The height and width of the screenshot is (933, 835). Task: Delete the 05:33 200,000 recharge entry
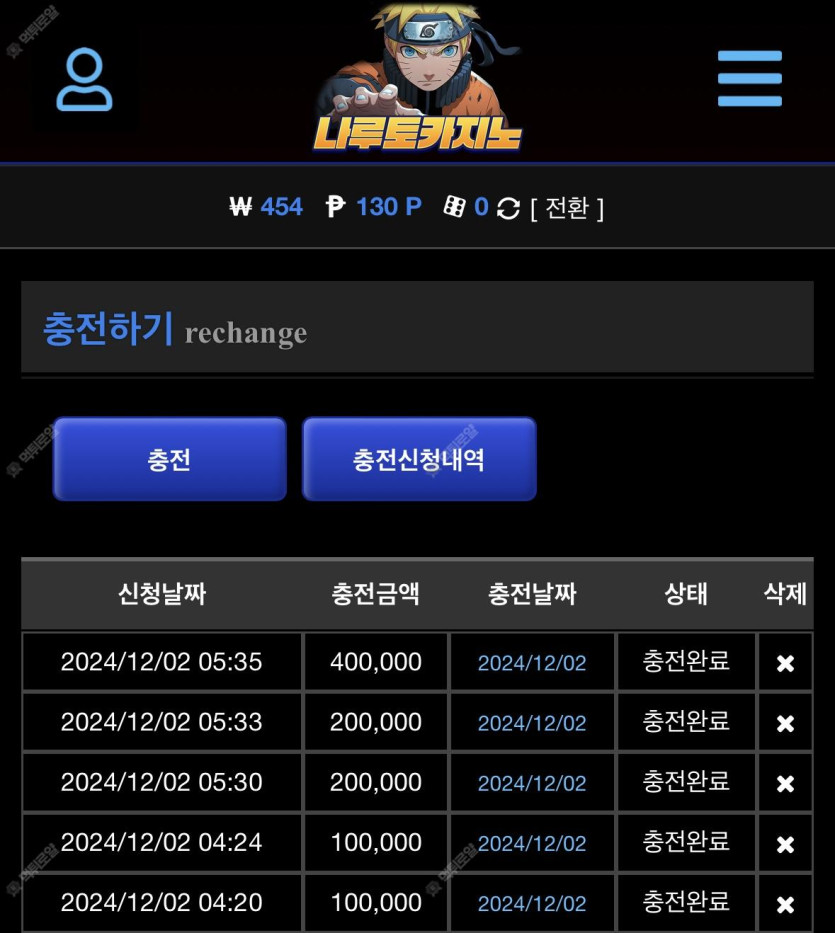[785, 723]
